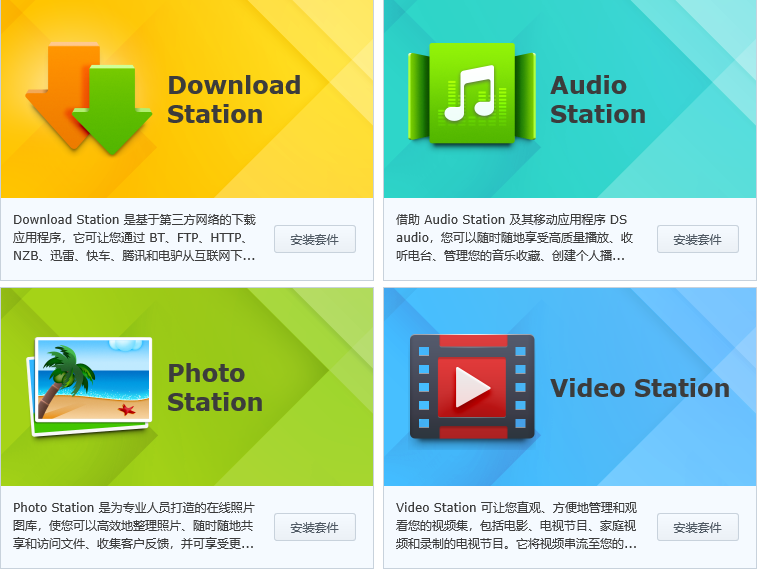Tap 安装套件 for Audio Station

(697, 240)
